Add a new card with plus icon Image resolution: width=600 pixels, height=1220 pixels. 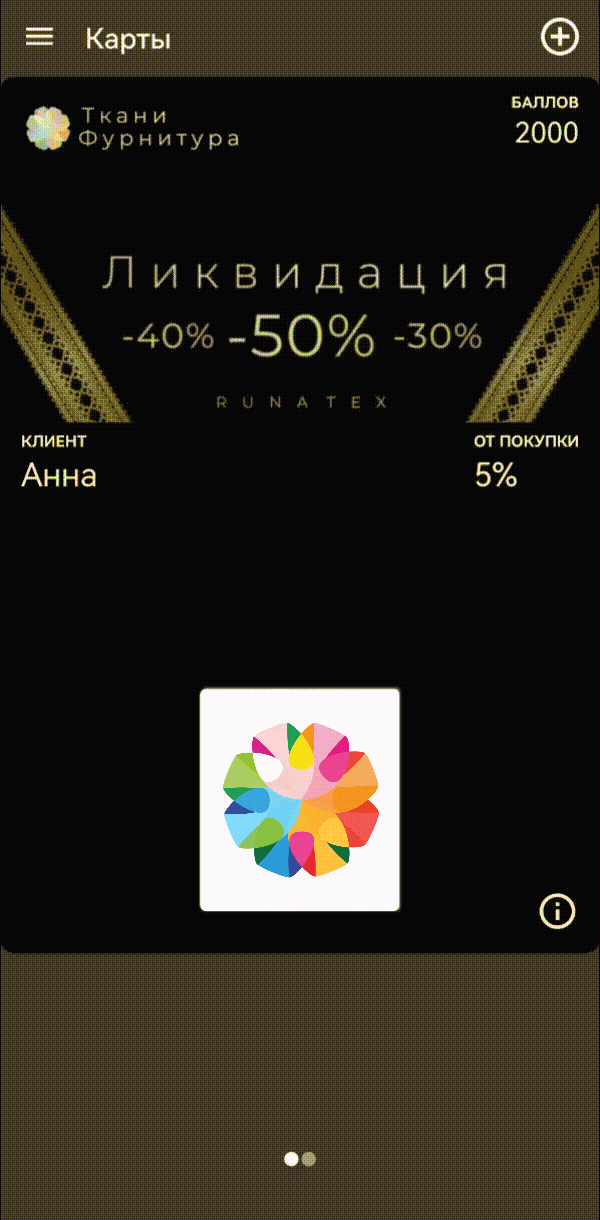coord(559,37)
